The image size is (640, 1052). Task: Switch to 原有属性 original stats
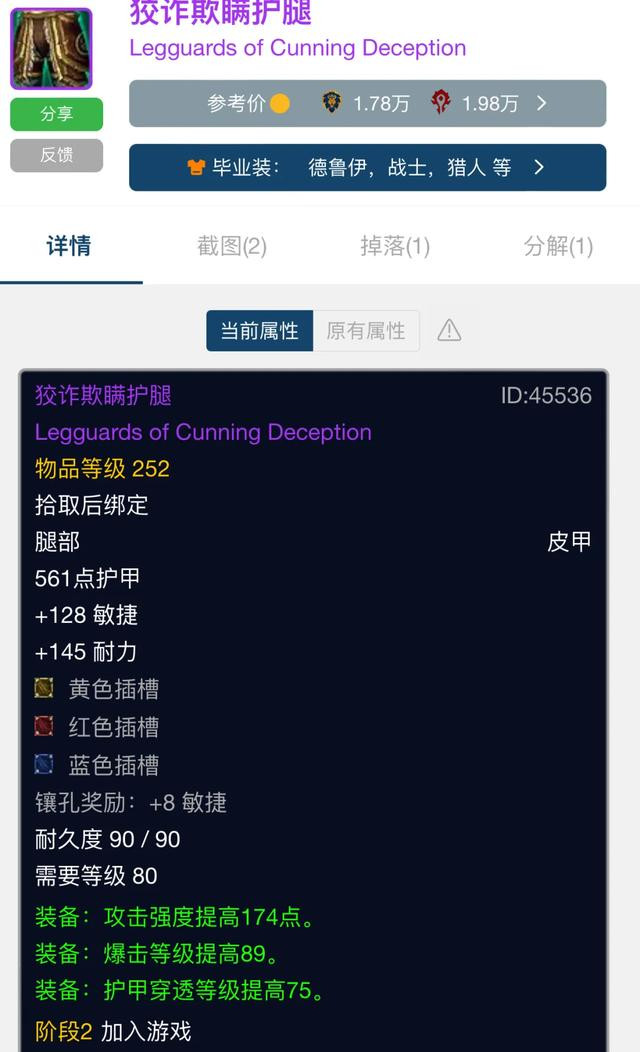(x=366, y=331)
